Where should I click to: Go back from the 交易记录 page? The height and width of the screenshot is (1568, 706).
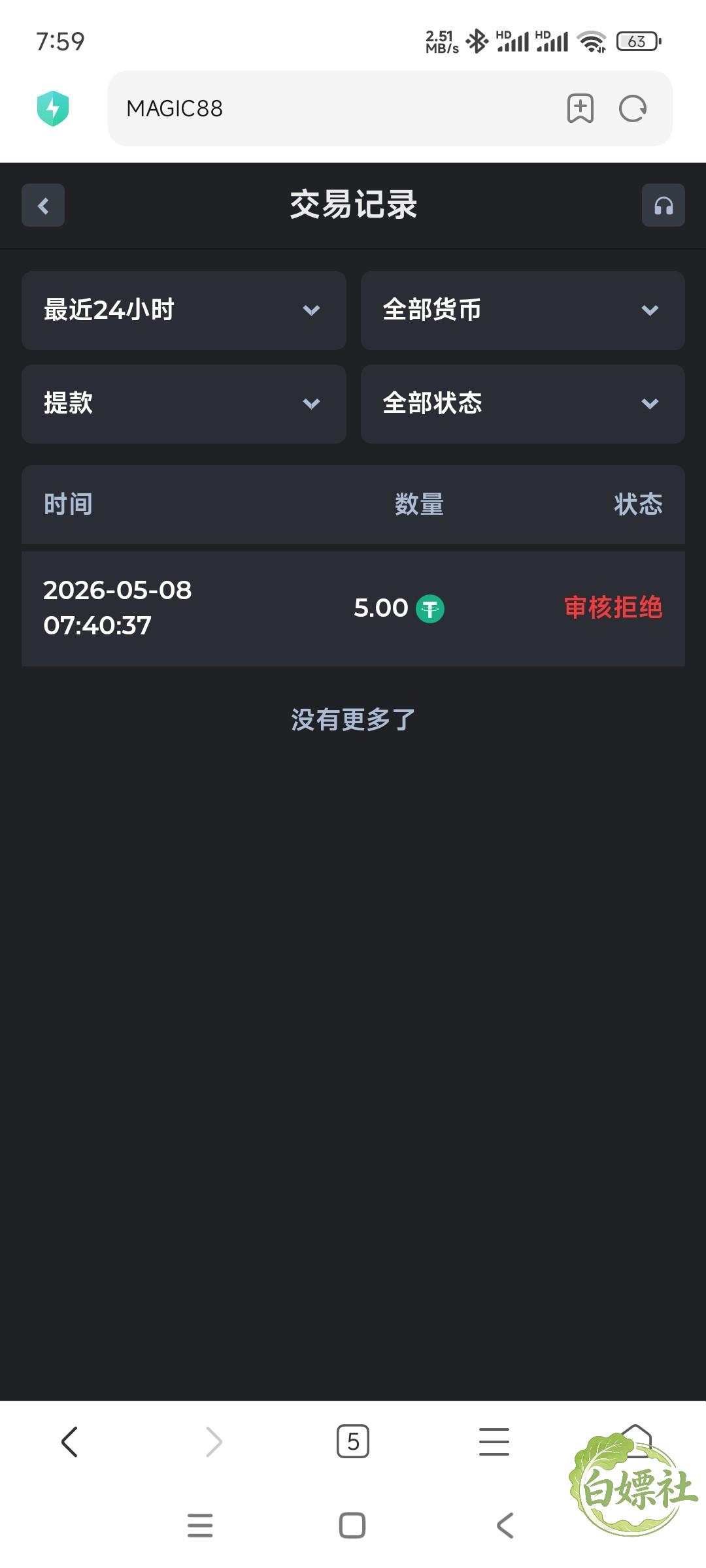pyautogui.click(x=43, y=205)
